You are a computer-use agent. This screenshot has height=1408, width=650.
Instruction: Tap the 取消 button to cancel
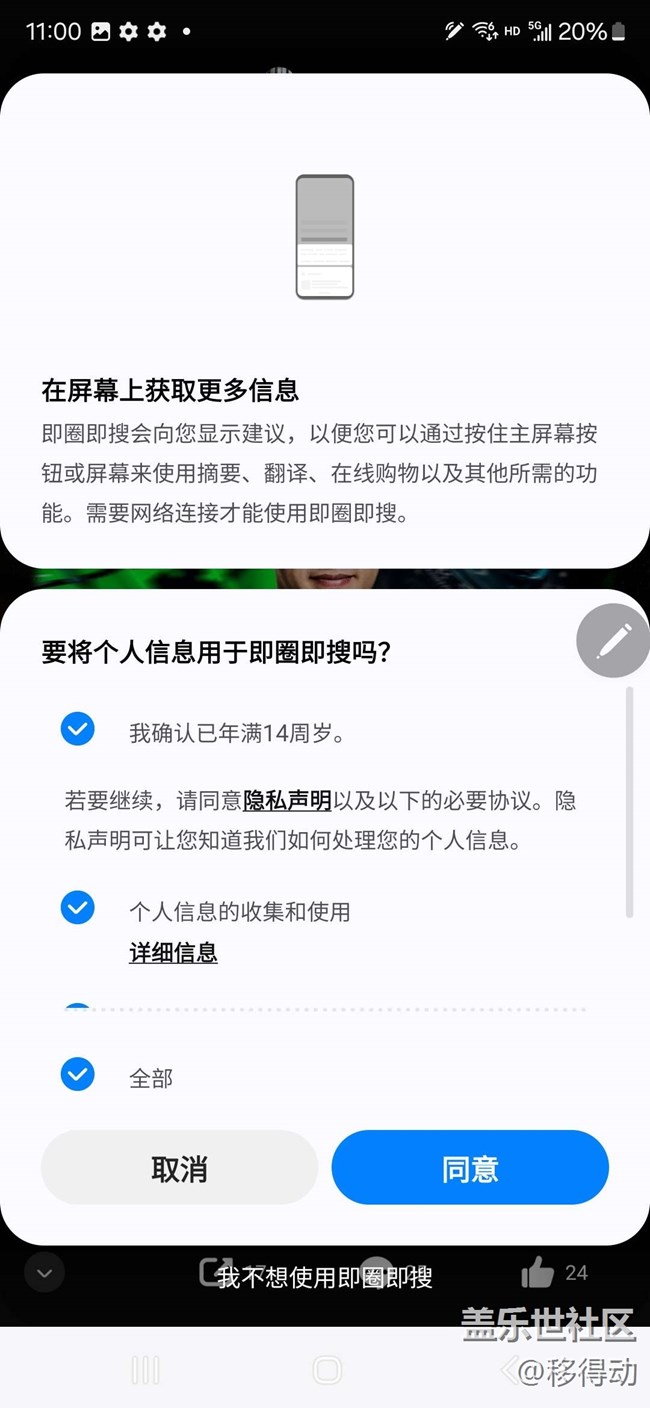(x=179, y=1168)
